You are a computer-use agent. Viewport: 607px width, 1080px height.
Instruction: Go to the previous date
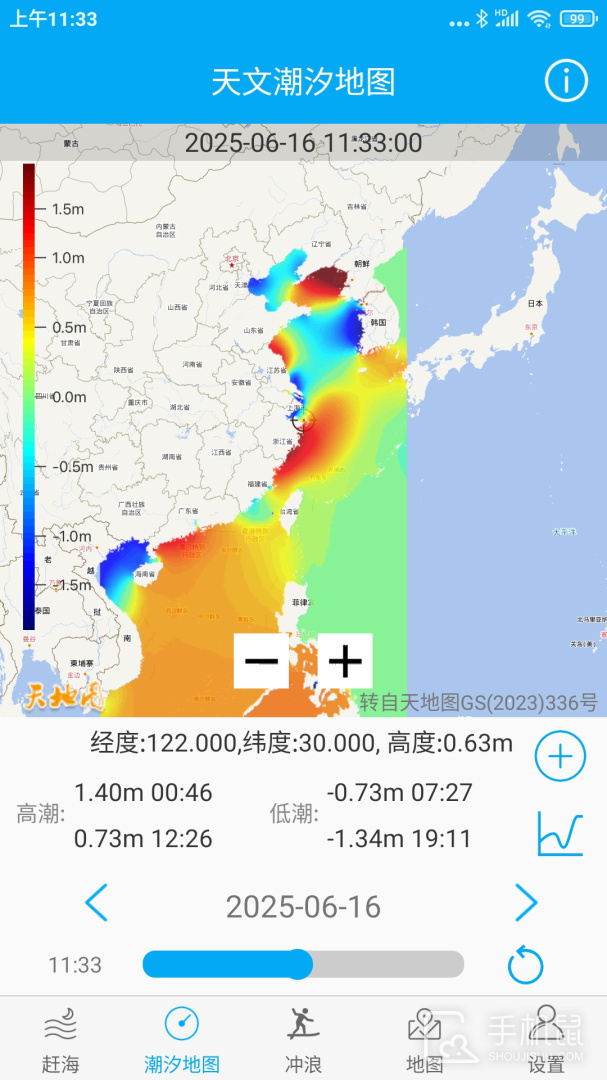click(x=96, y=904)
